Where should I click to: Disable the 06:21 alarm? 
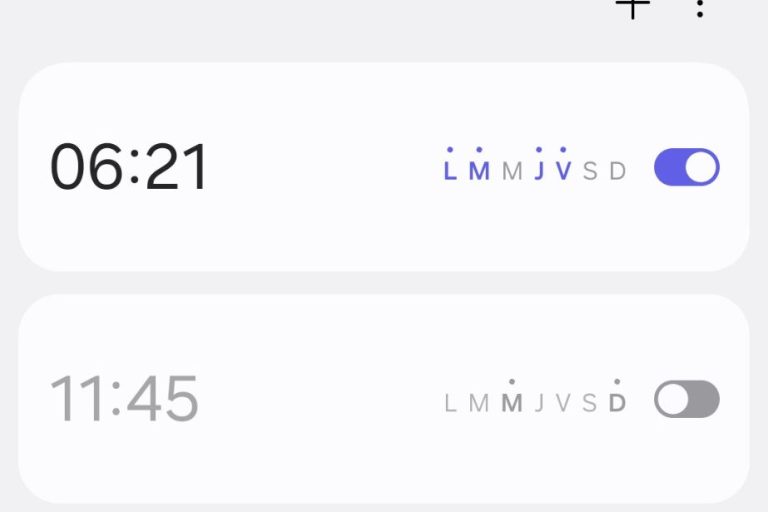[x=686, y=168]
